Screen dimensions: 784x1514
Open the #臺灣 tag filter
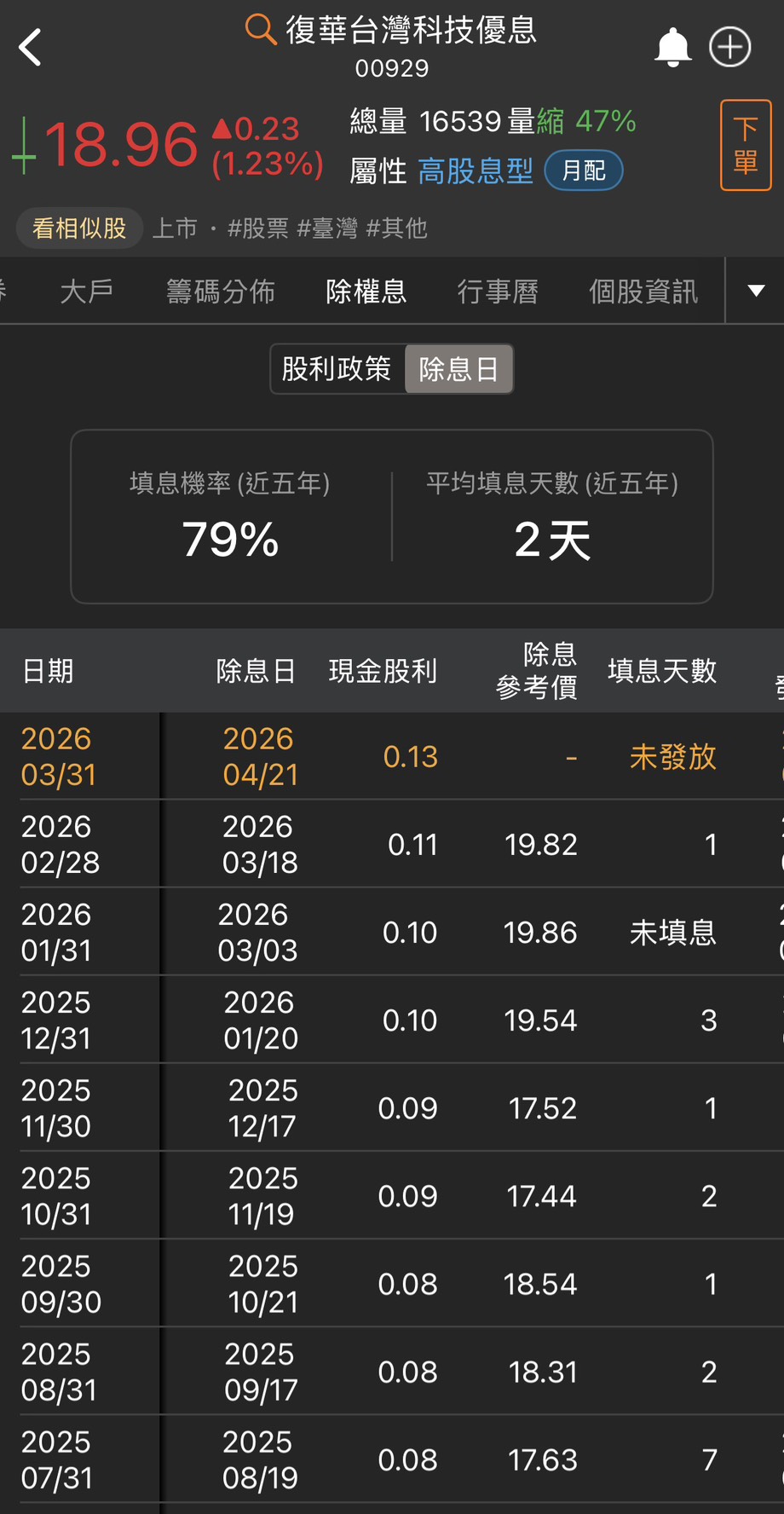(331, 228)
